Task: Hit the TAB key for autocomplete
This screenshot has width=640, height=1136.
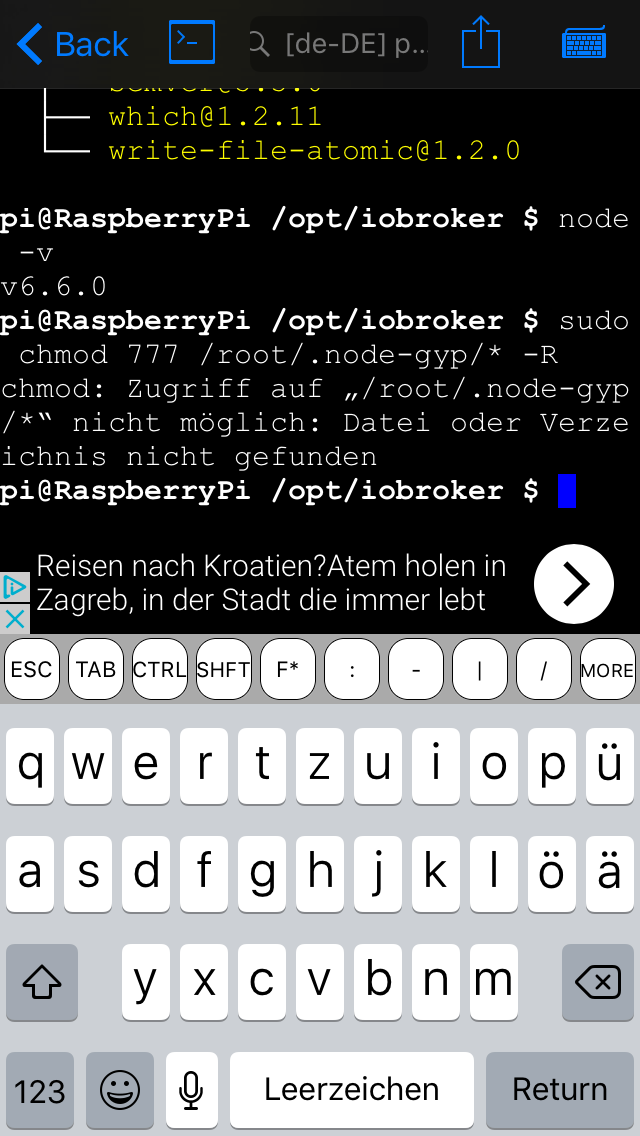Action: click(x=95, y=670)
